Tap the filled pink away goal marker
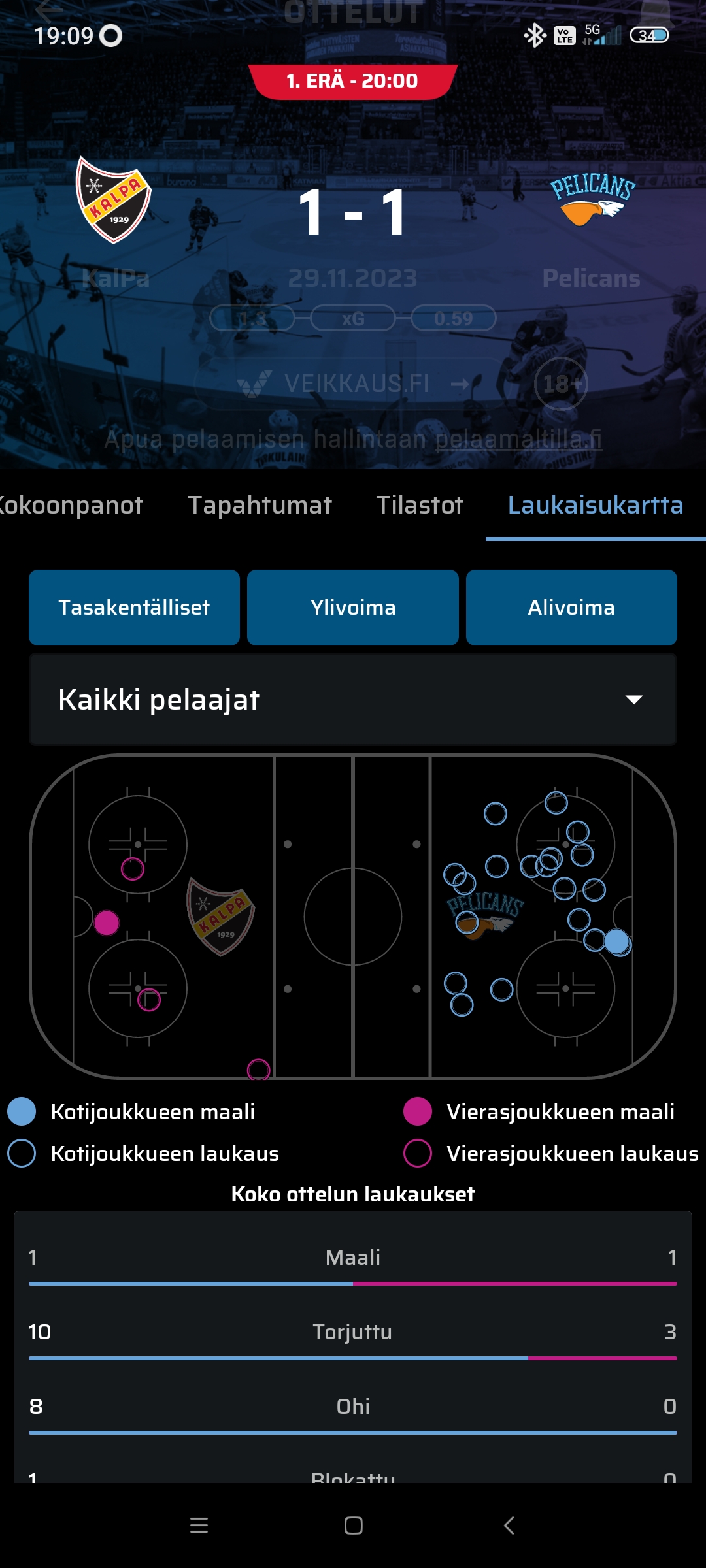 (x=107, y=923)
